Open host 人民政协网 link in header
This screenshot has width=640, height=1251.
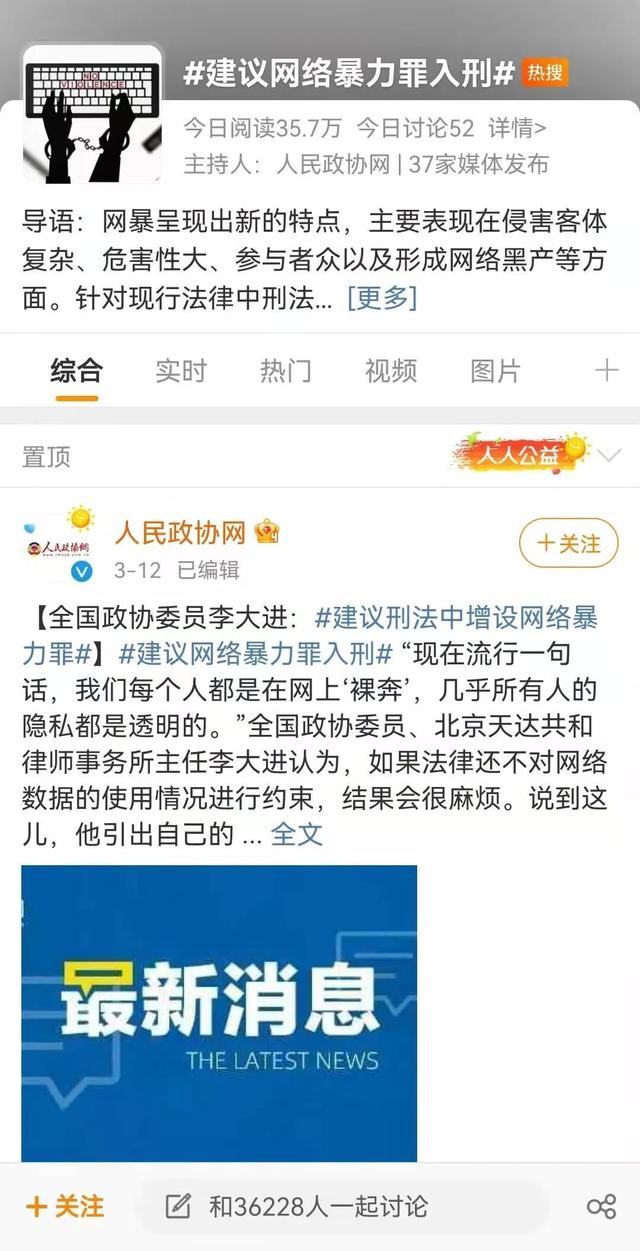click(x=333, y=164)
